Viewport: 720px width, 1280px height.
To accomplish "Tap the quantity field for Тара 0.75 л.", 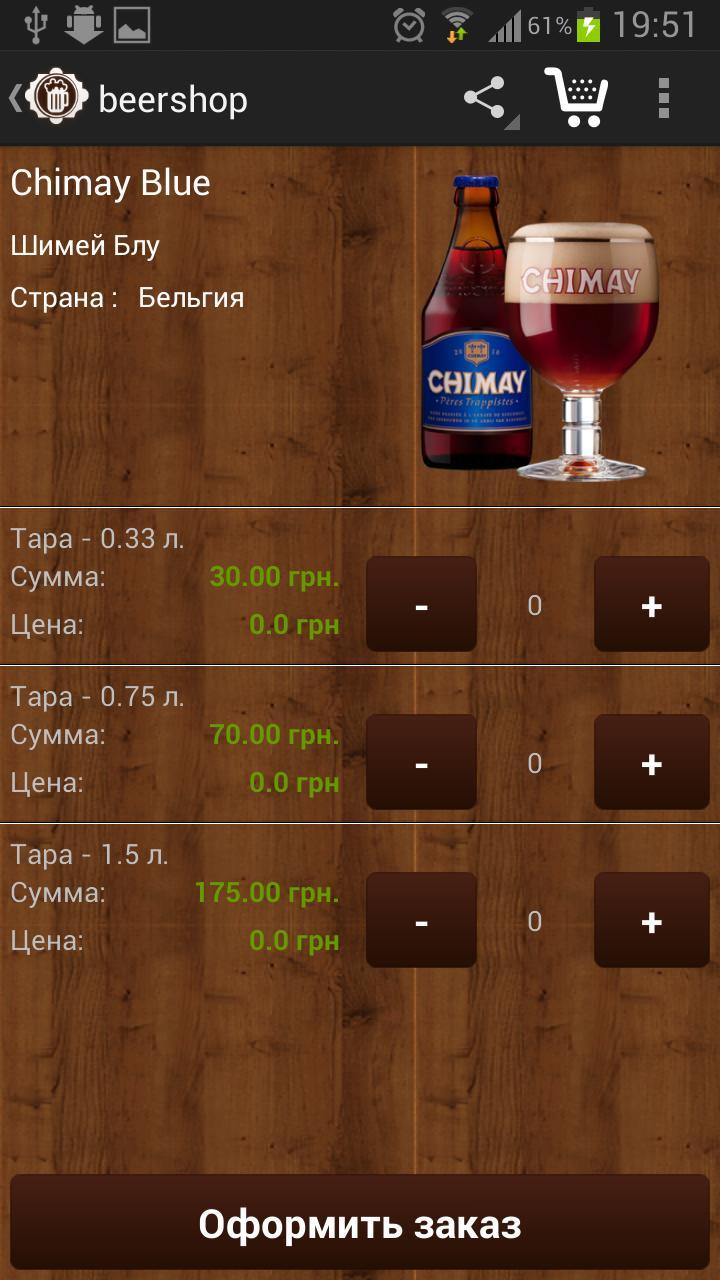I will [535, 762].
